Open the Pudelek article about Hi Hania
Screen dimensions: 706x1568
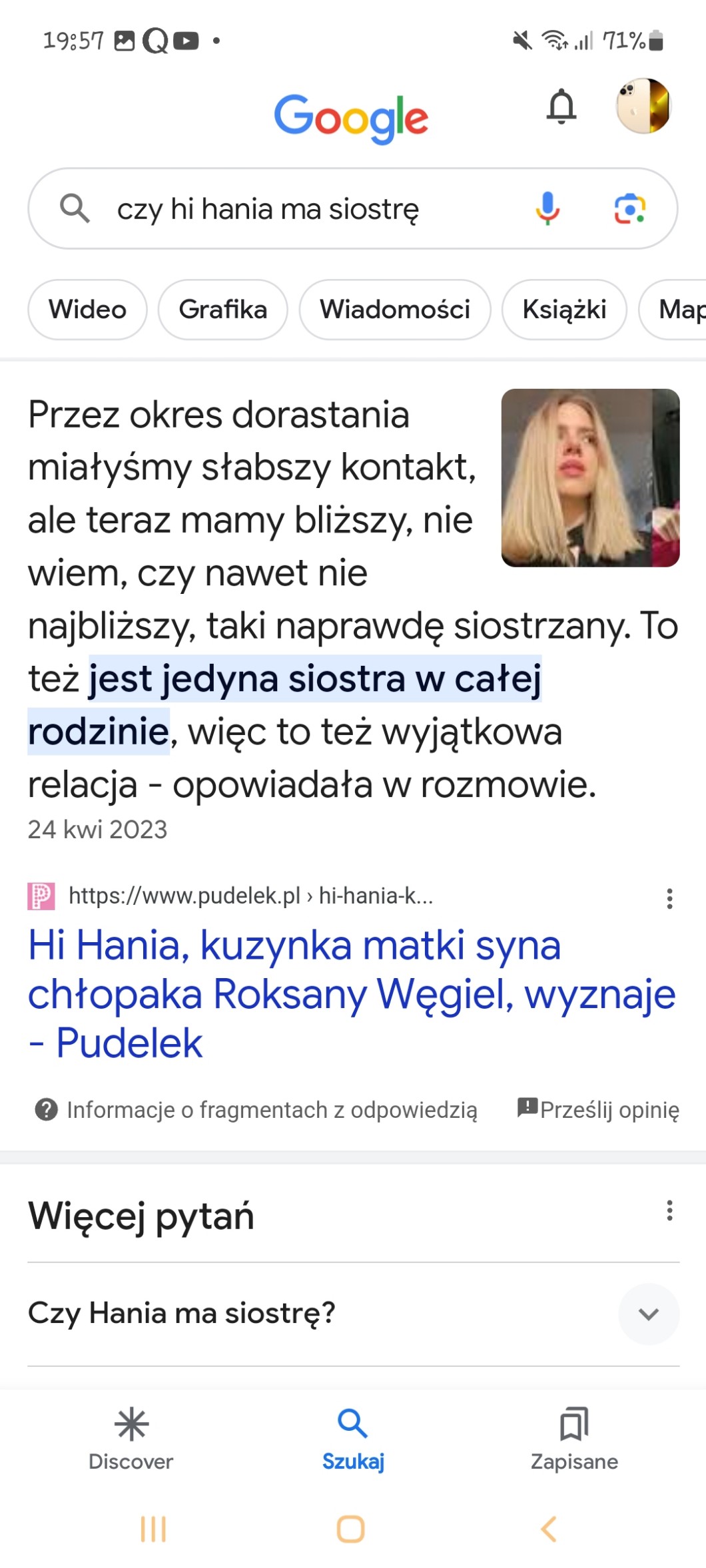tap(352, 993)
